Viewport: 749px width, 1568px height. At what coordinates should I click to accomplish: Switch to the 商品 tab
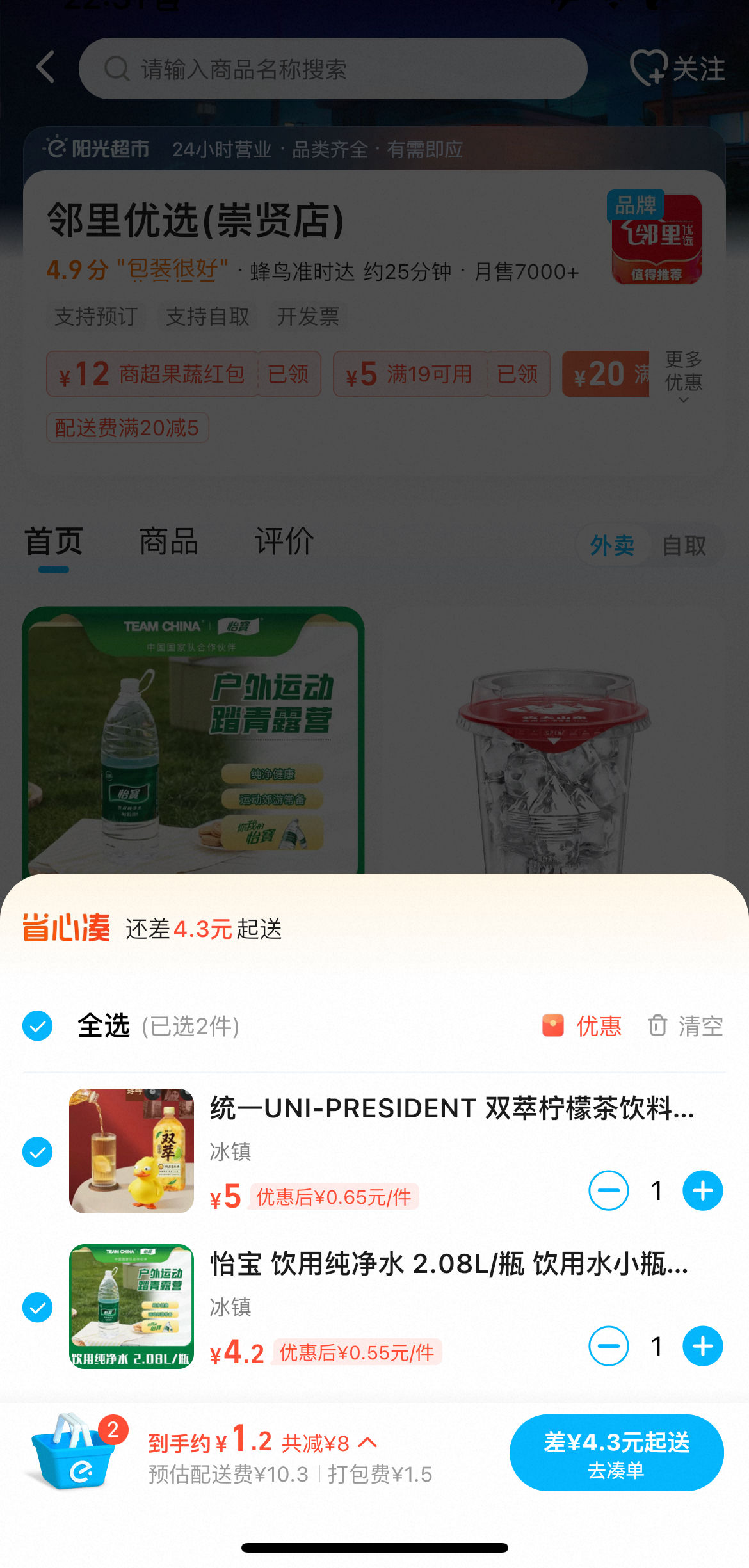click(167, 541)
